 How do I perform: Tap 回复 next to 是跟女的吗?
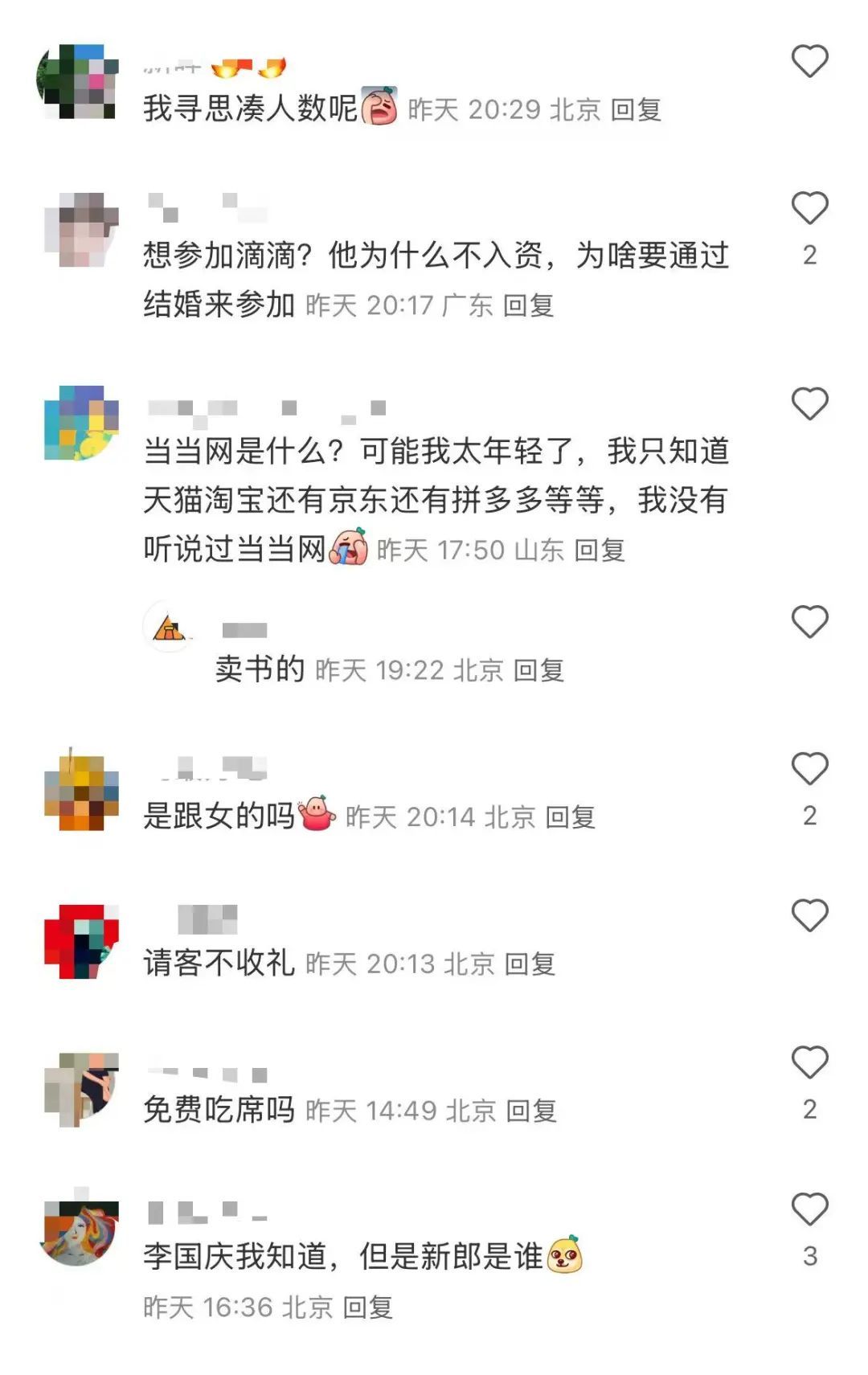coord(571,817)
